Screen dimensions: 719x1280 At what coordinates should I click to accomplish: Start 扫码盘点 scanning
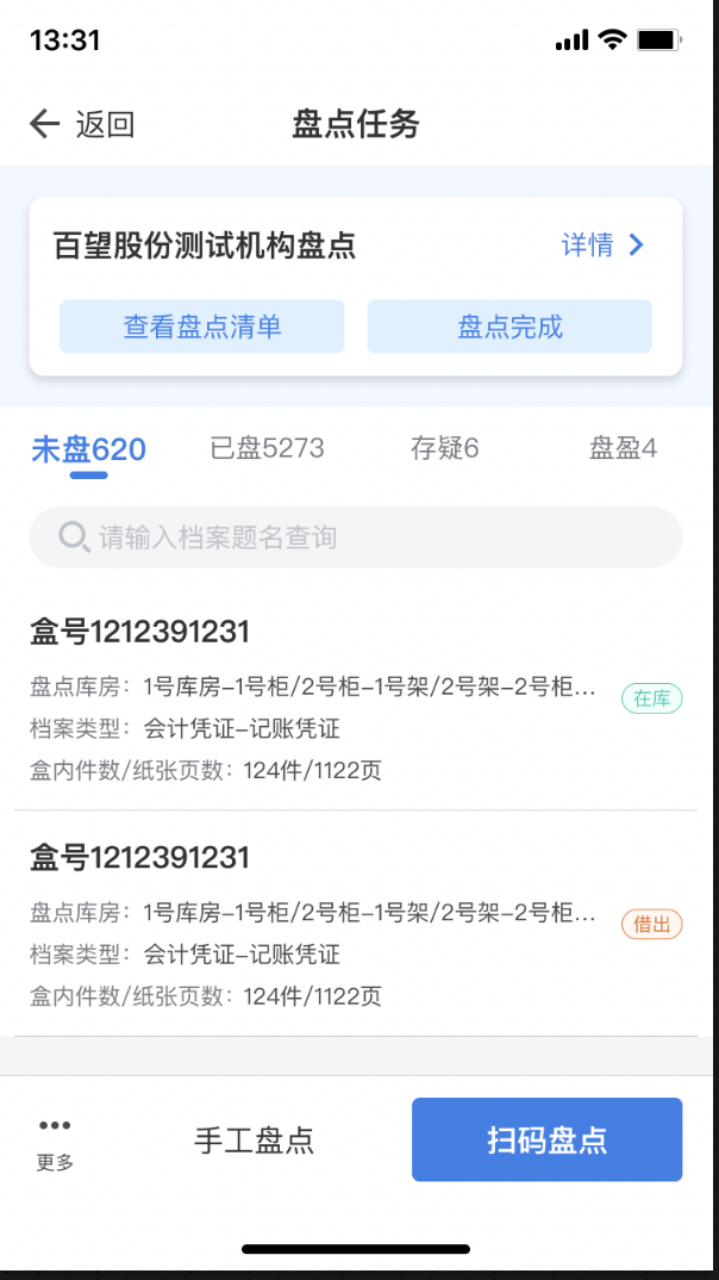click(547, 1140)
